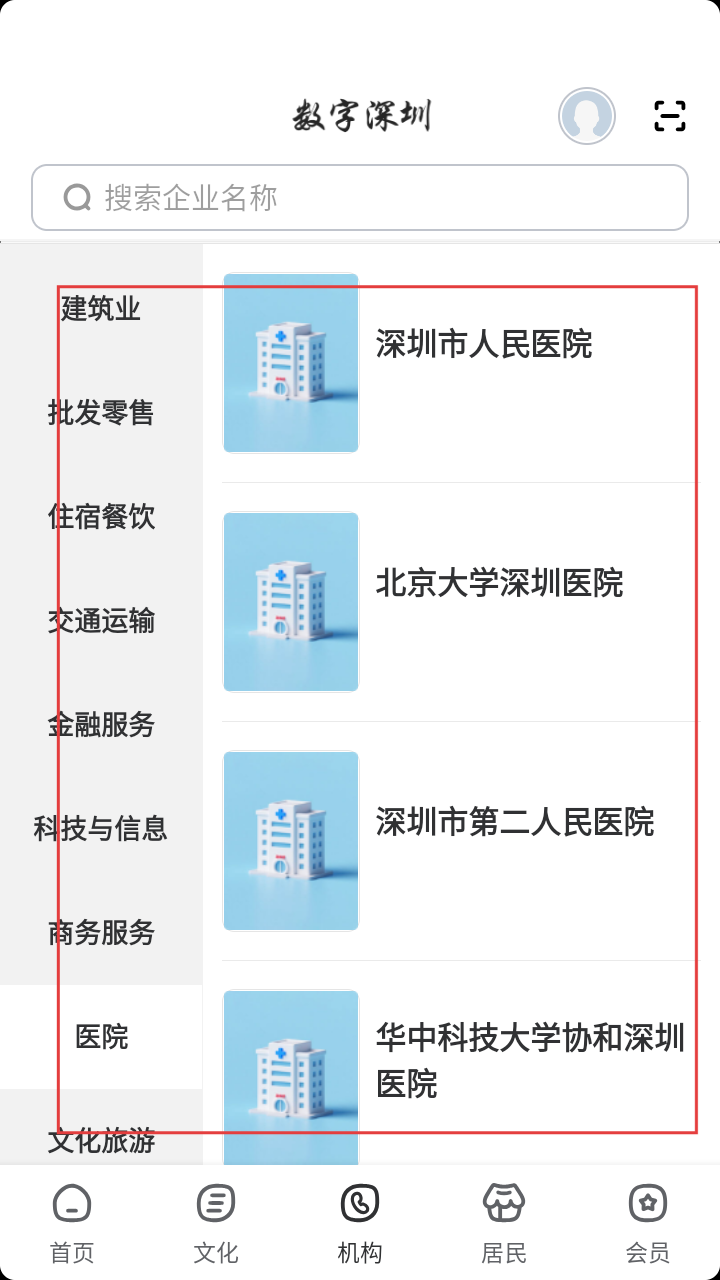Switch to the 居民 tab

pyautogui.click(x=504, y=1223)
